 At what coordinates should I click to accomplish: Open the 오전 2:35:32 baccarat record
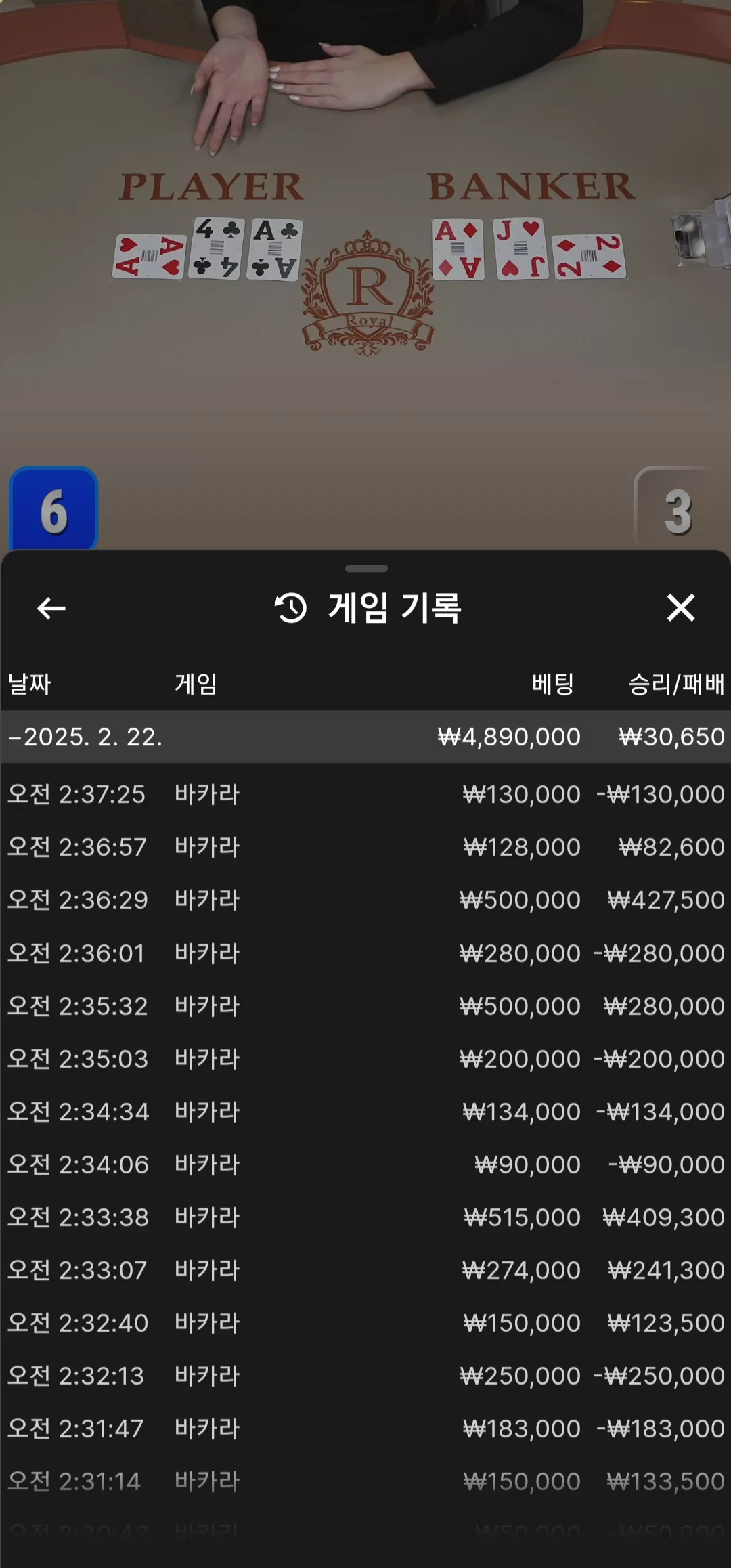(x=365, y=1006)
